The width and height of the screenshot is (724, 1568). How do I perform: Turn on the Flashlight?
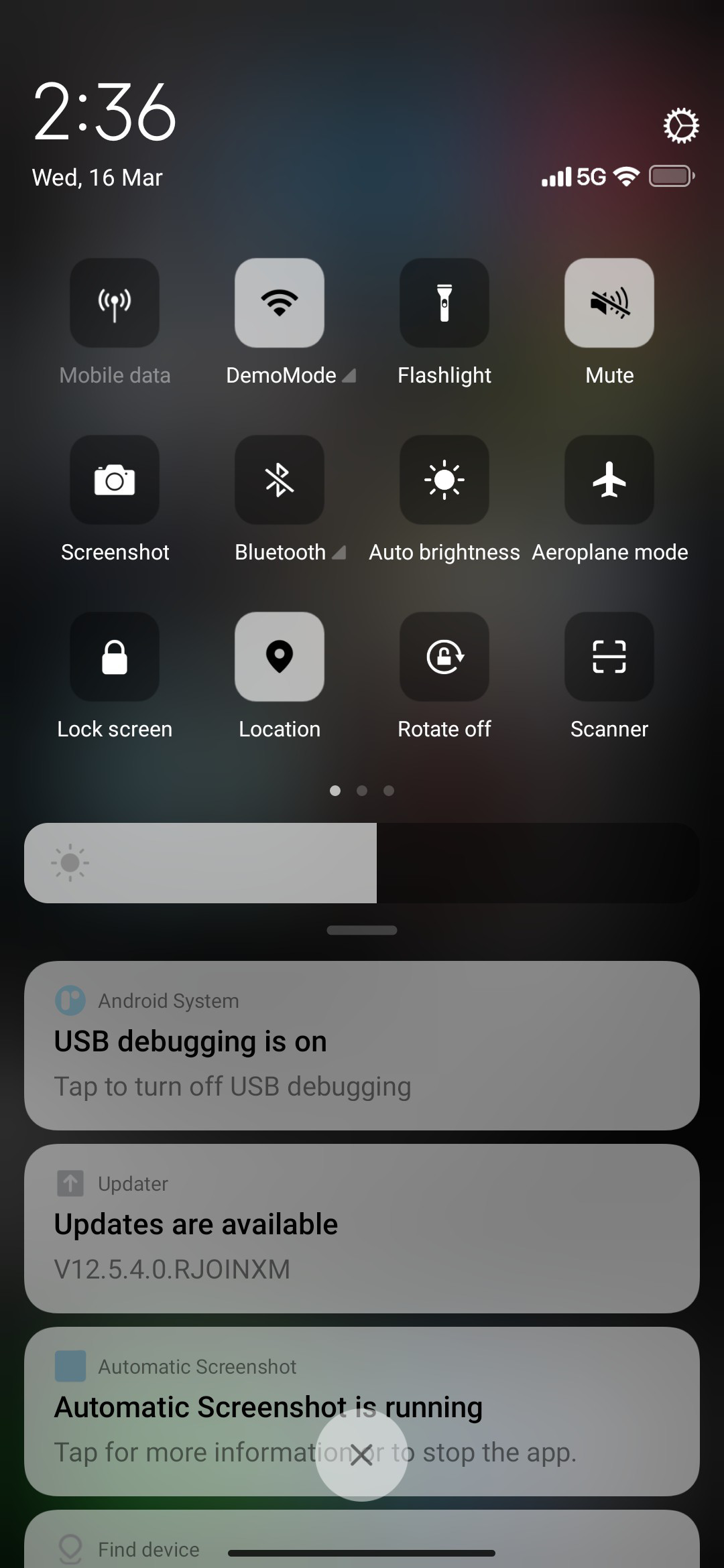pos(444,303)
